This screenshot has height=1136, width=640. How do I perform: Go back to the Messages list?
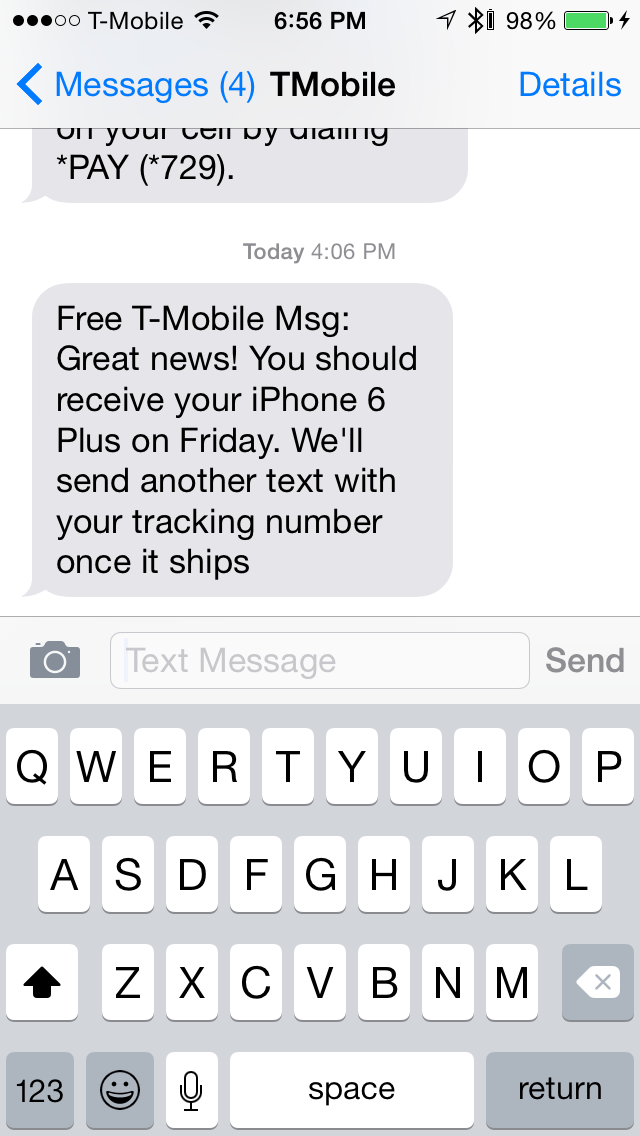coord(136,85)
